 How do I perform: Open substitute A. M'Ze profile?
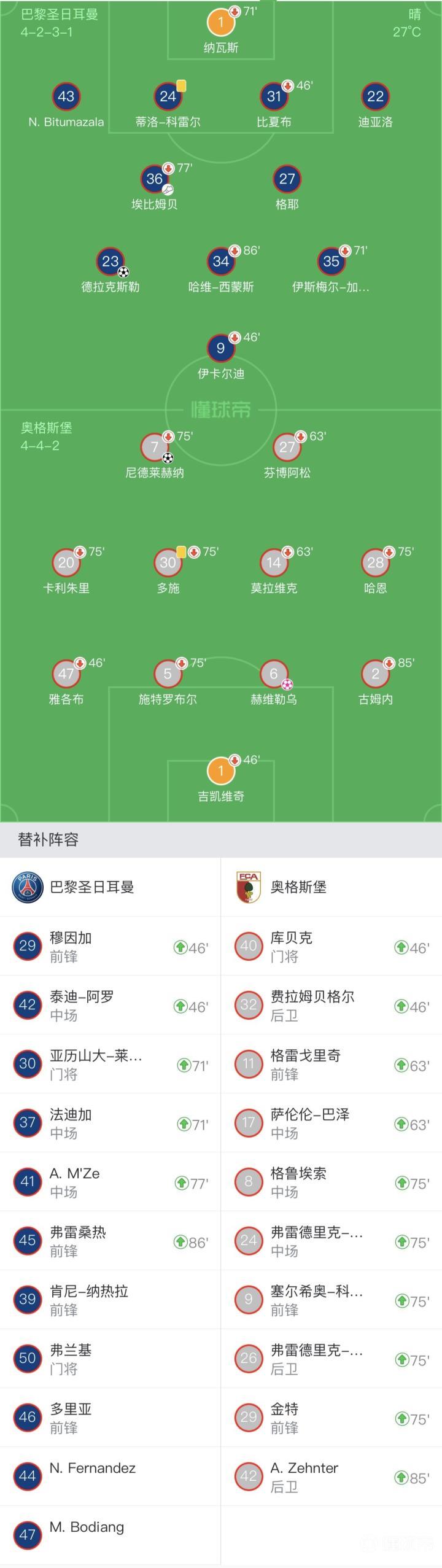coord(110,1182)
